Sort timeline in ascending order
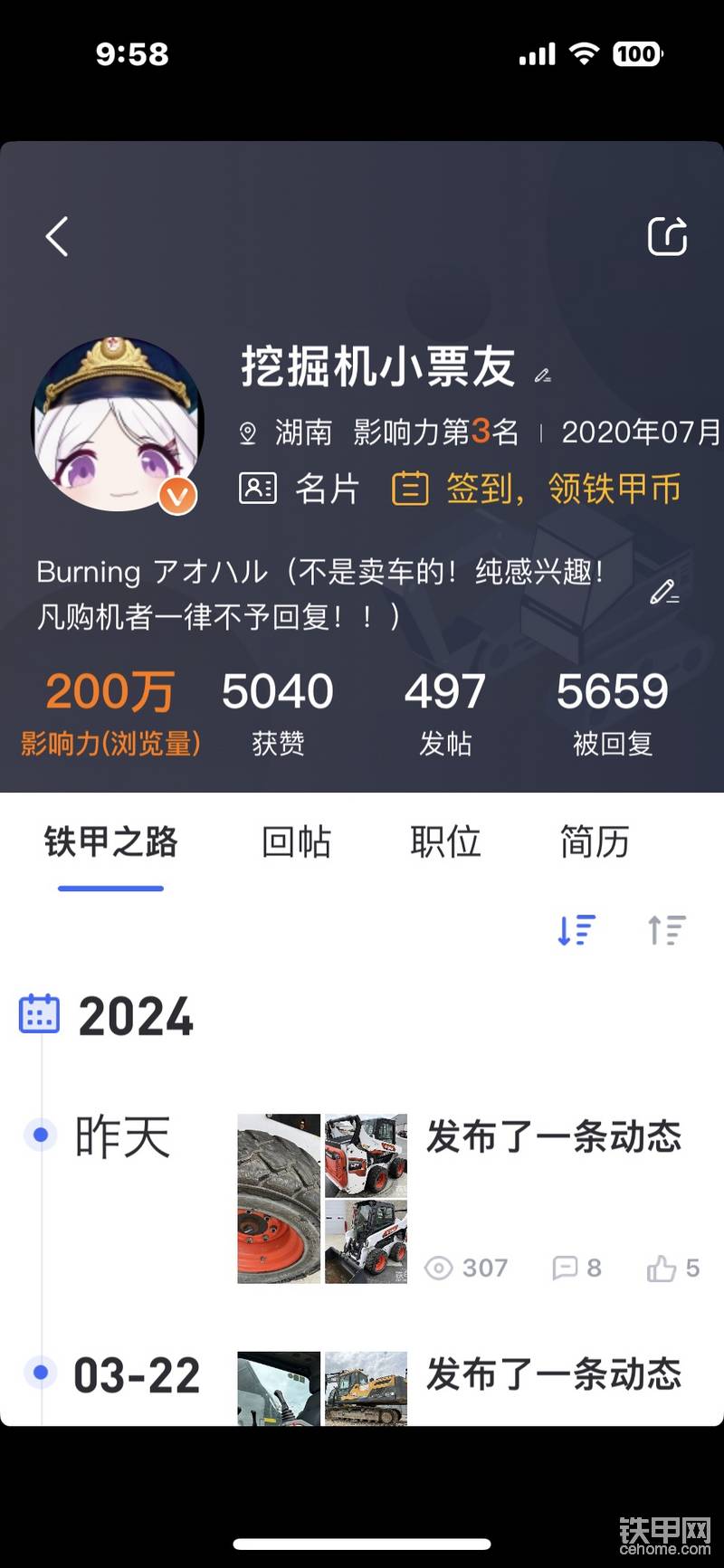The image size is (724, 1568). click(667, 930)
